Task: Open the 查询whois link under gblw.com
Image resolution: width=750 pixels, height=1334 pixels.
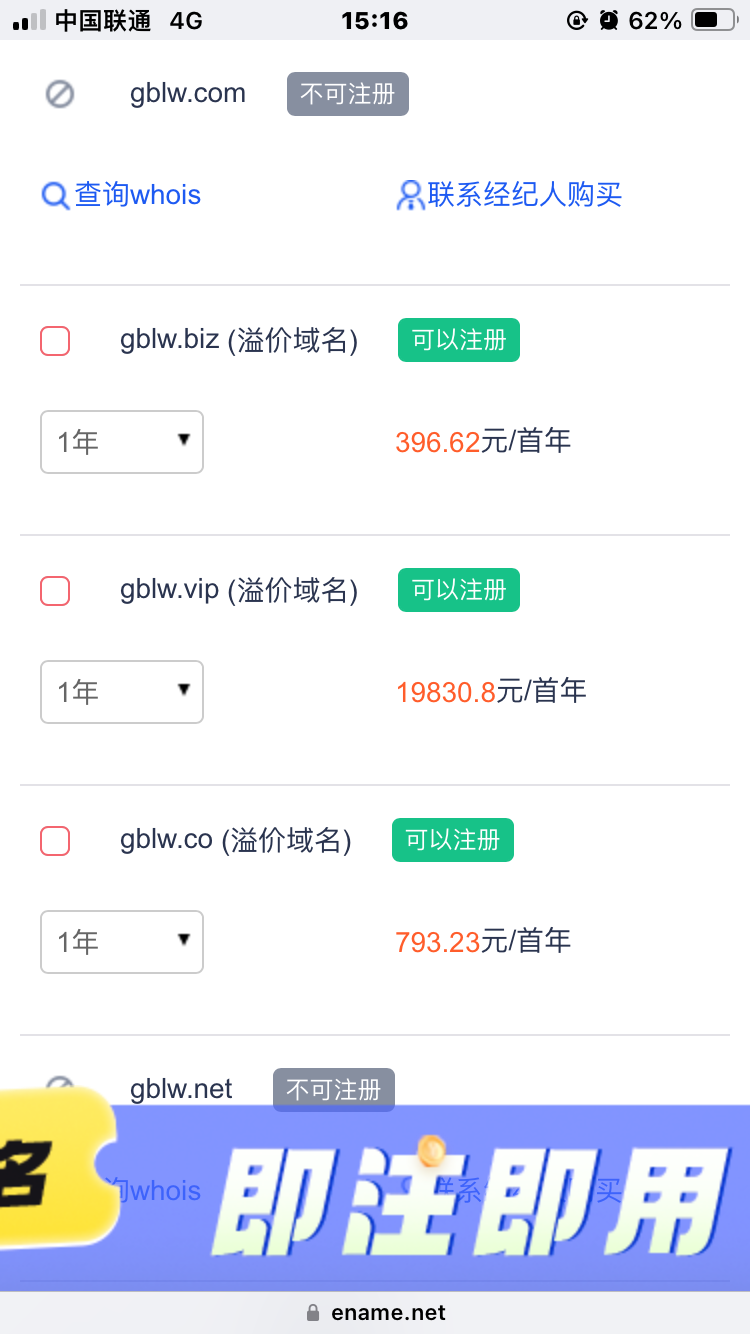Action: pyautogui.click(x=121, y=195)
